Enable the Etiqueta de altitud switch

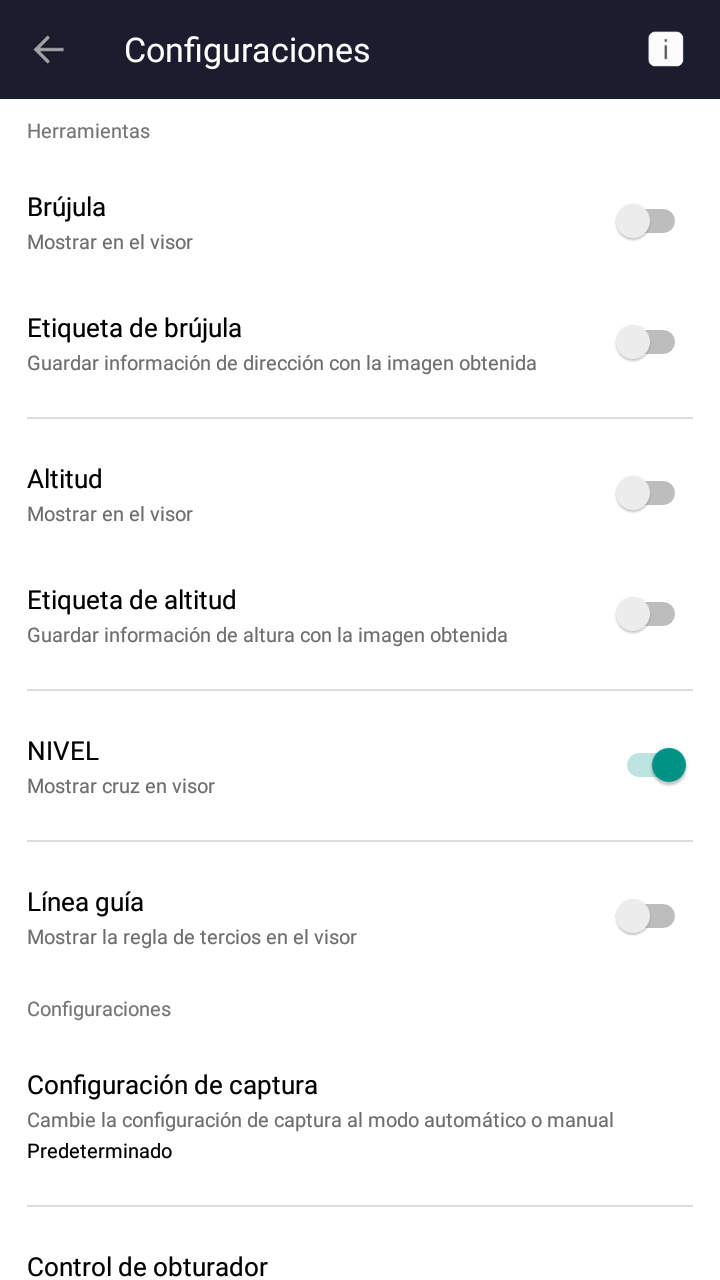(x=646, y=614)
